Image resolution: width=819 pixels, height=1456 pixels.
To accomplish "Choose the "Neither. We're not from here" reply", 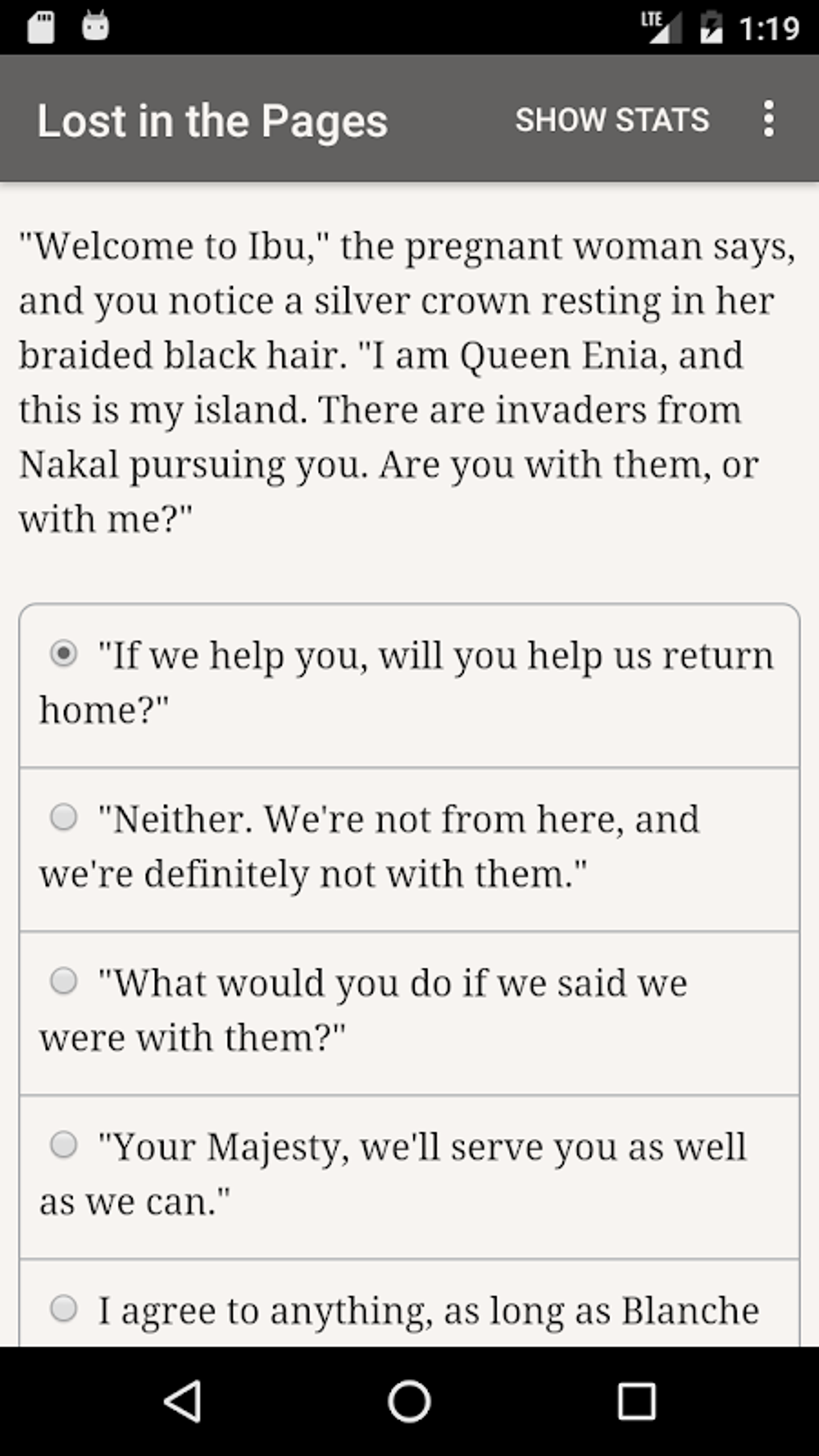I will [x=64, y=818].
